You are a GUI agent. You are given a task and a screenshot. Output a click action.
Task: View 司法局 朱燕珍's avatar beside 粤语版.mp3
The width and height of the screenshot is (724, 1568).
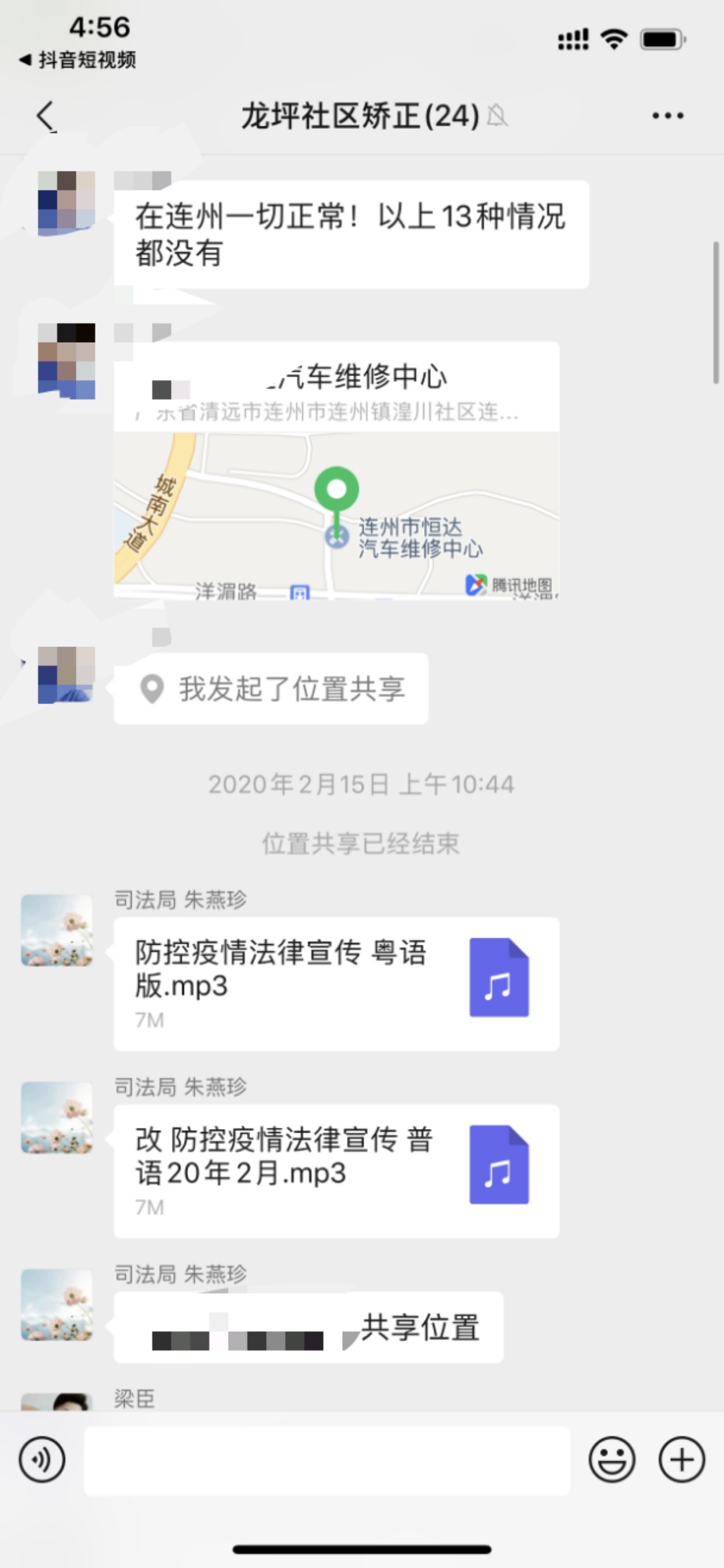pyautogui.click(x=57, y=930)
